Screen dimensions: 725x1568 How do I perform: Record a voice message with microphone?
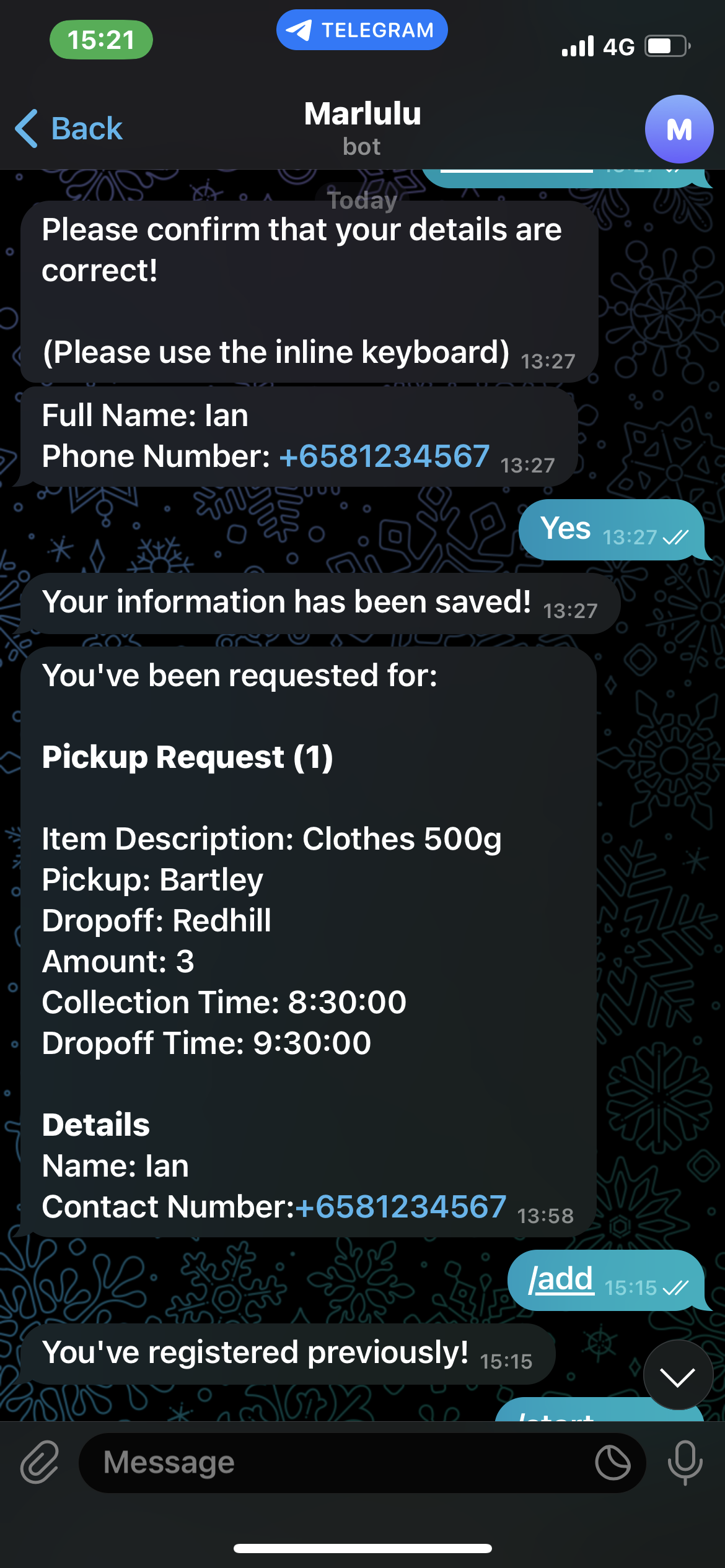685,1463
